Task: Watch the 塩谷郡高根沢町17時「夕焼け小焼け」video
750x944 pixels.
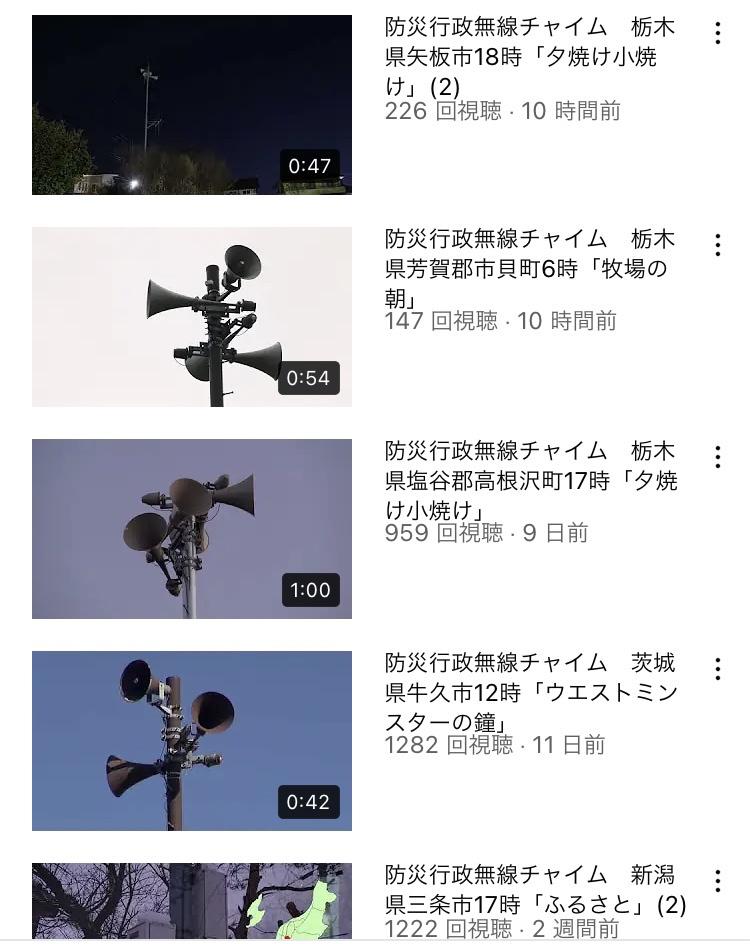Action: tap(192, 529)
